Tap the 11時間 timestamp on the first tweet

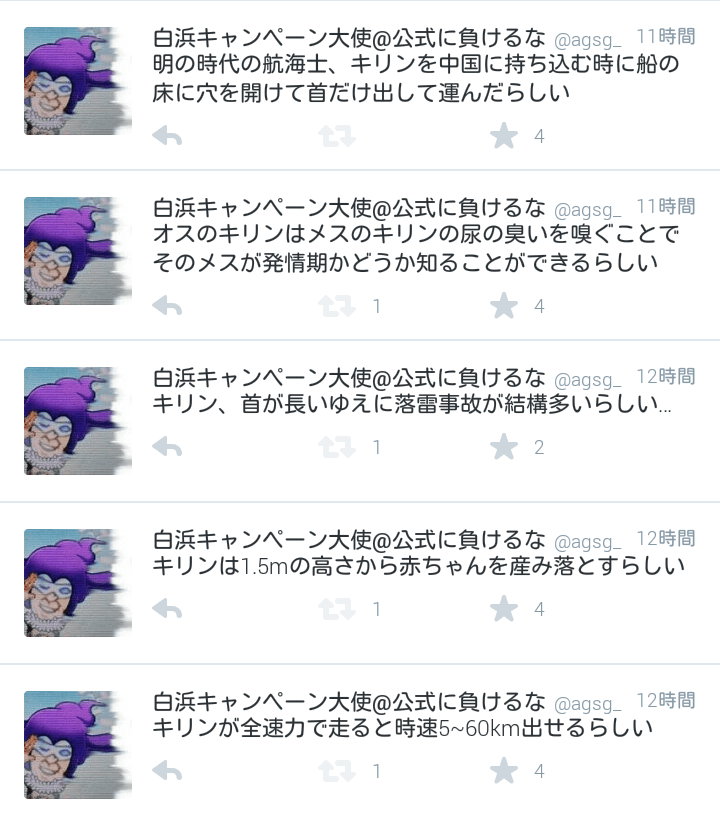tap(665, 36)
